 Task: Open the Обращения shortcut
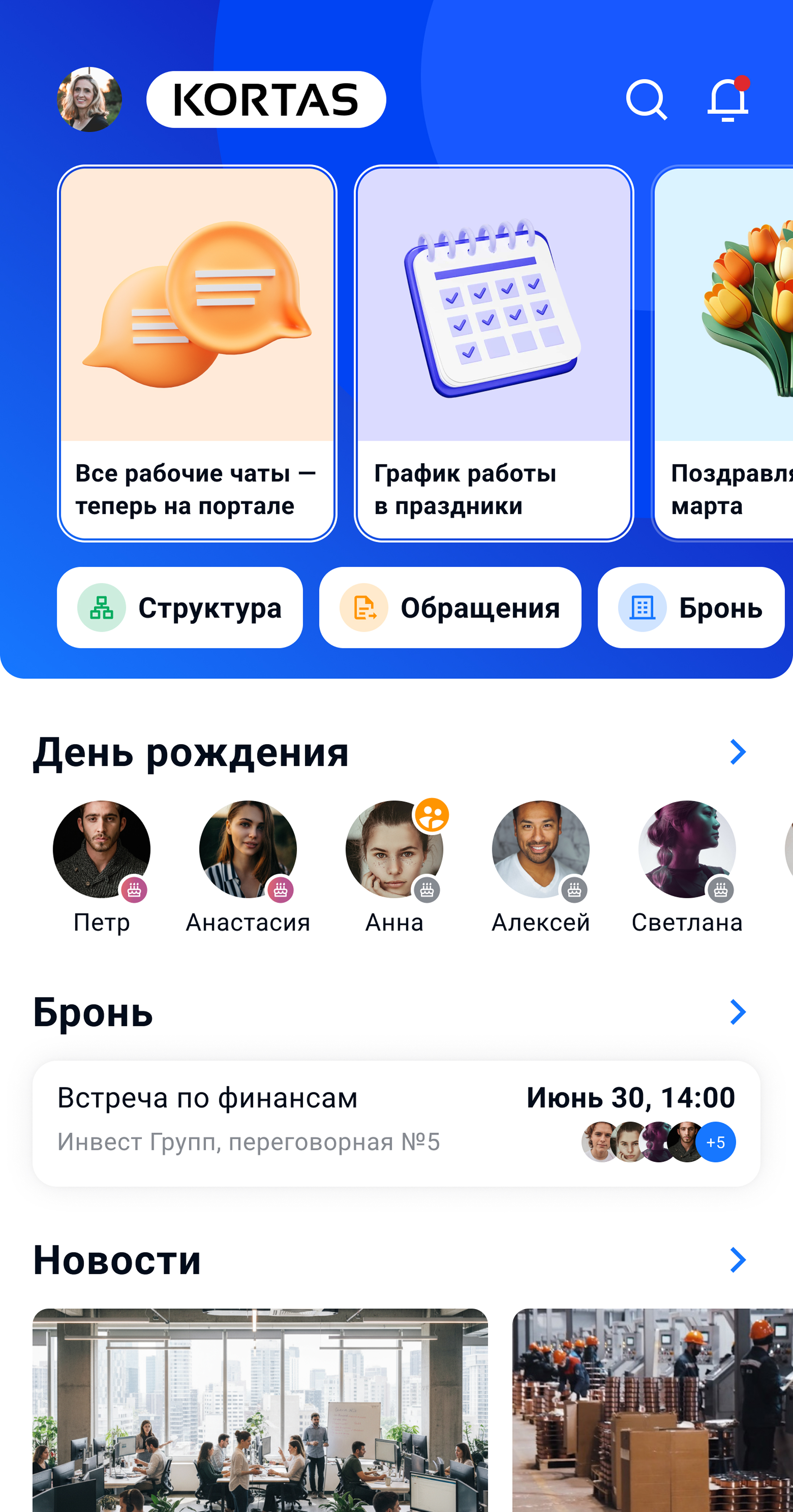click(450, 608)
